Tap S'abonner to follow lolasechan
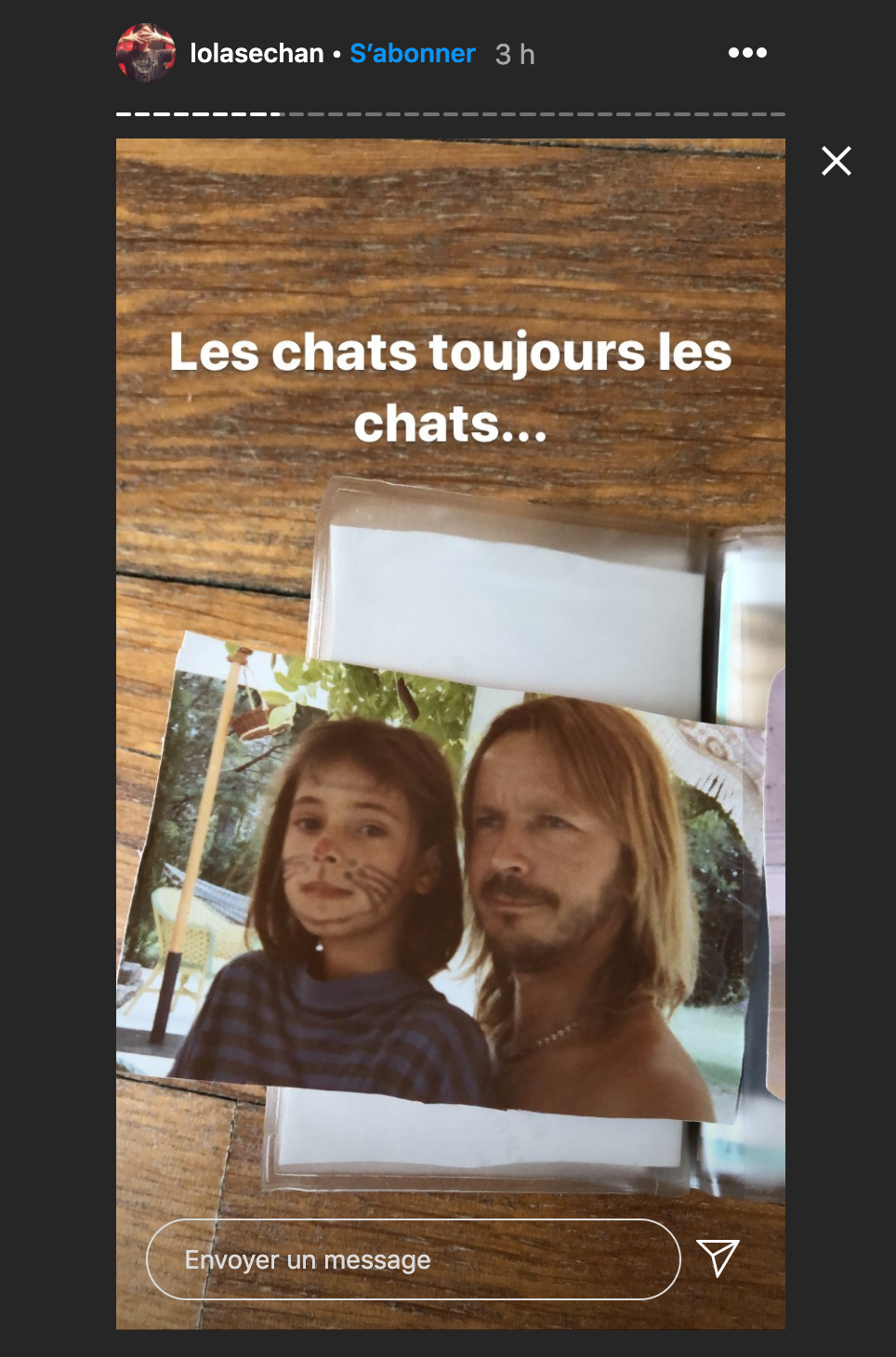Screen dimensions: 896x1357 (413, 54)
